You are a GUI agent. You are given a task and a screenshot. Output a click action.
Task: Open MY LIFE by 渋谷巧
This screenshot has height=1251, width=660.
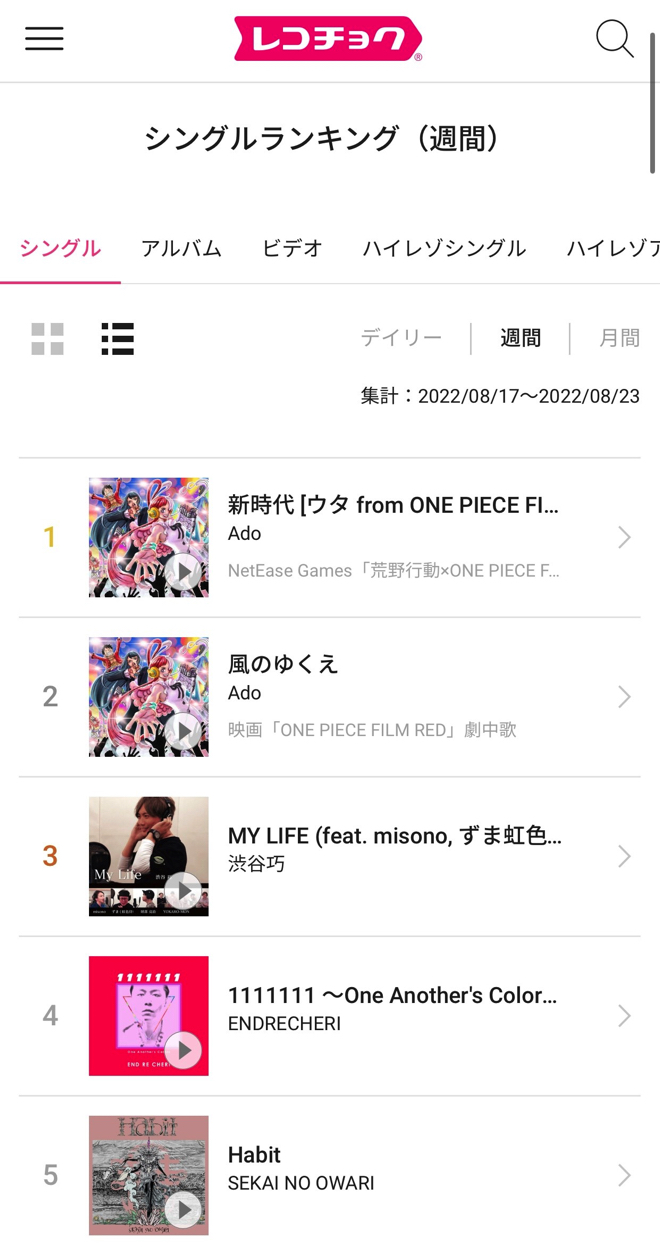[330, 857]
